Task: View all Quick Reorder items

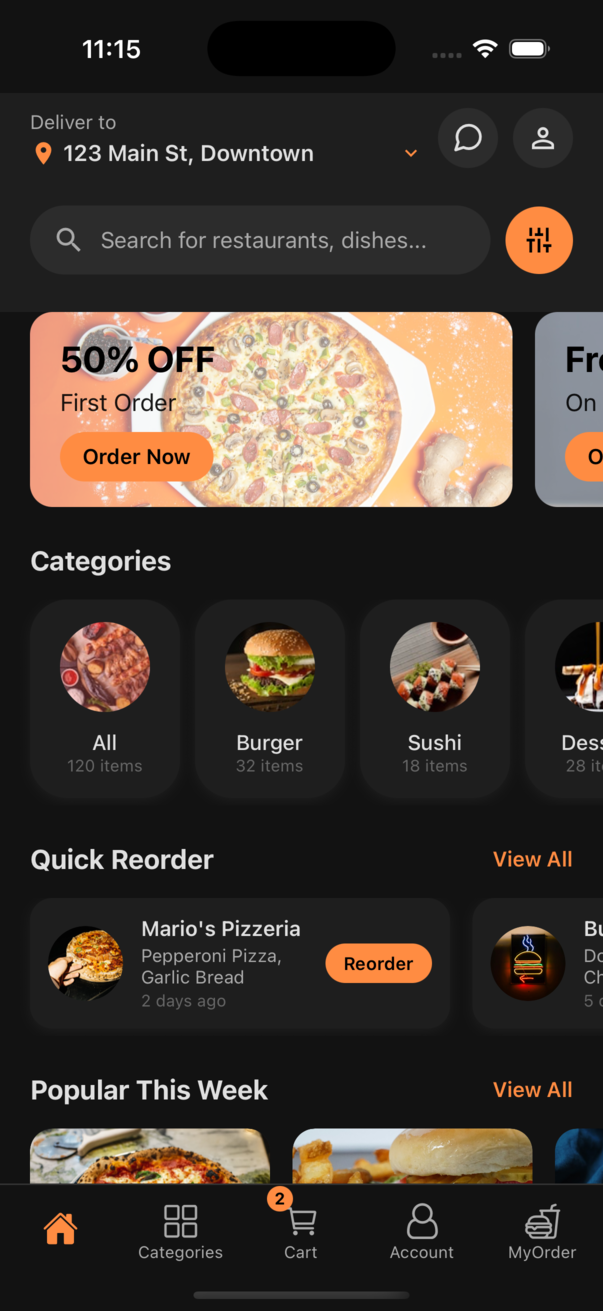Action: point(532,860)
